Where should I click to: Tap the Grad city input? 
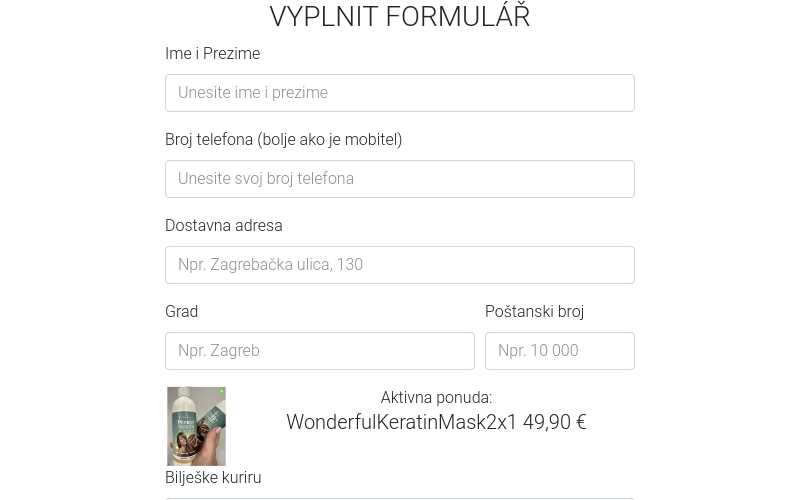coord(319,351)
